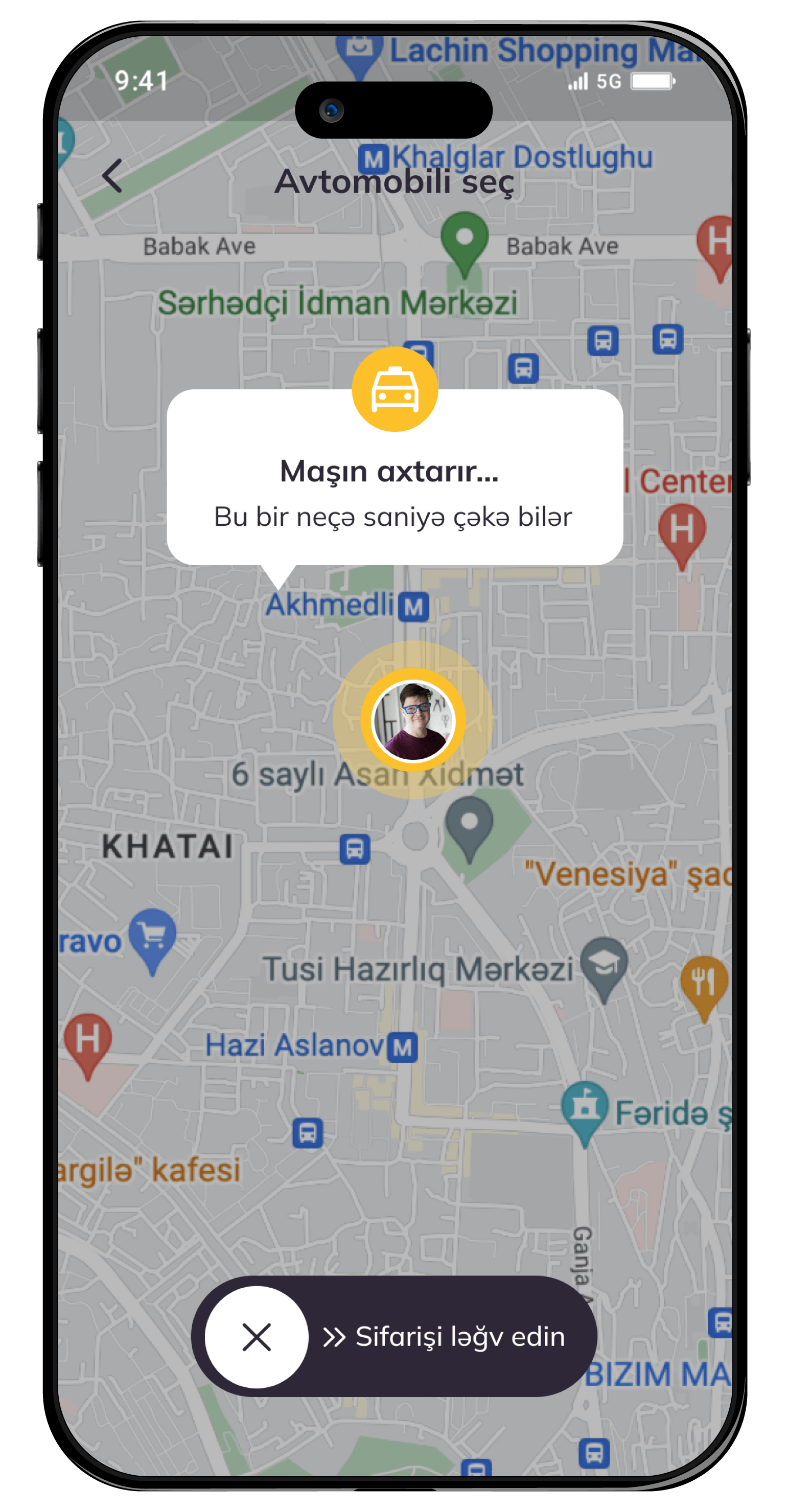Image resolution: width=788 pixels, height=1512 pixels.
Task: Go back using the top-left arrow
Action: 112,175
